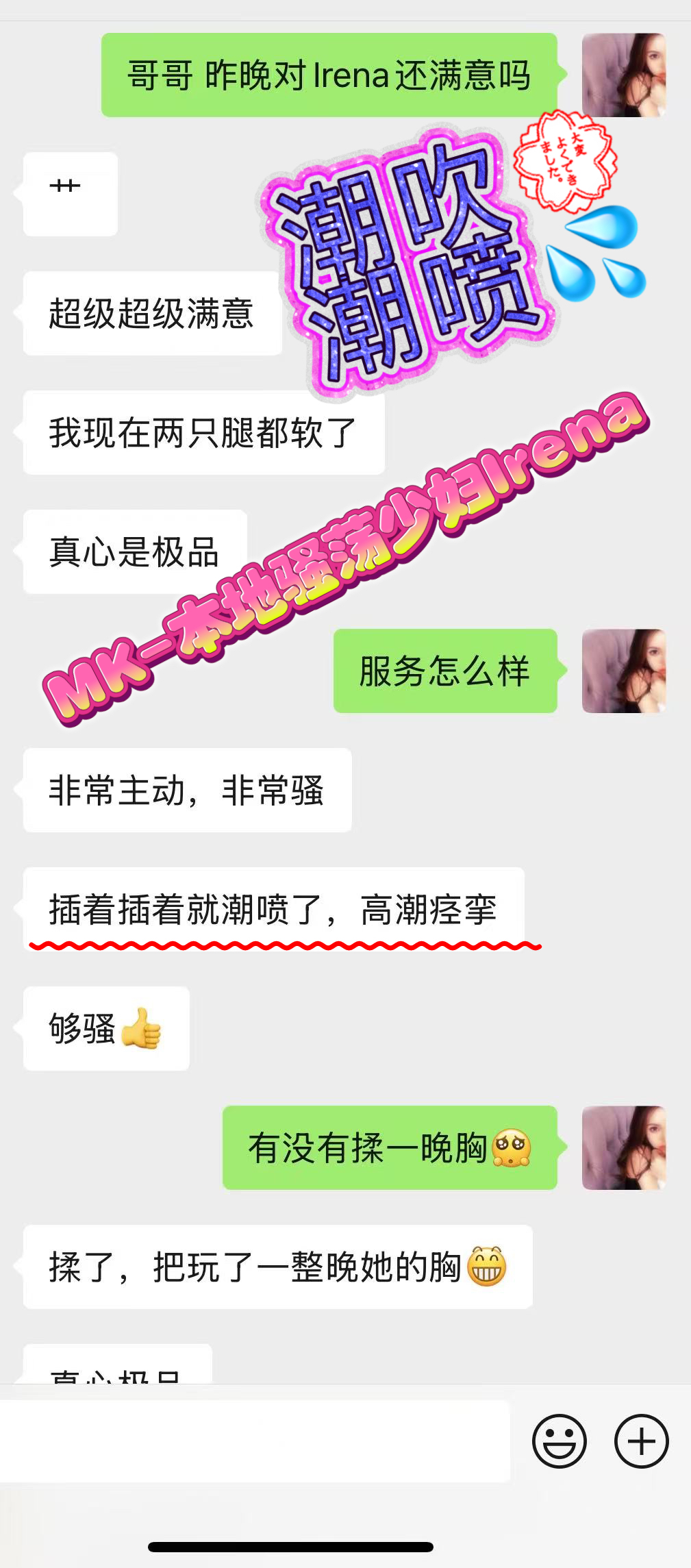Tap the message input field
The width and height of the screenshot is (691, 1568).
click(255, 1441)
